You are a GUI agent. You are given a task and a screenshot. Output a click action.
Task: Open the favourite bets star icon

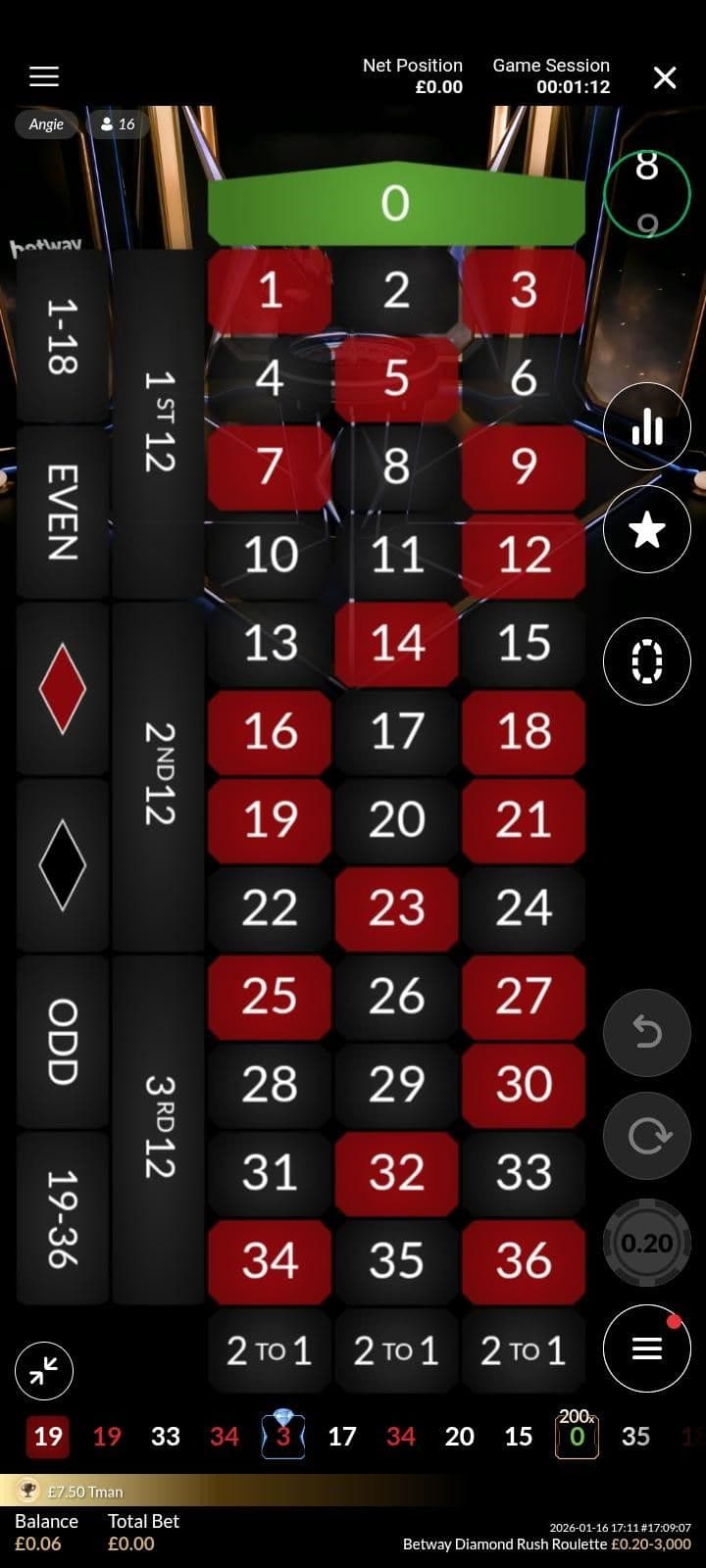click(x=647, y=529)
